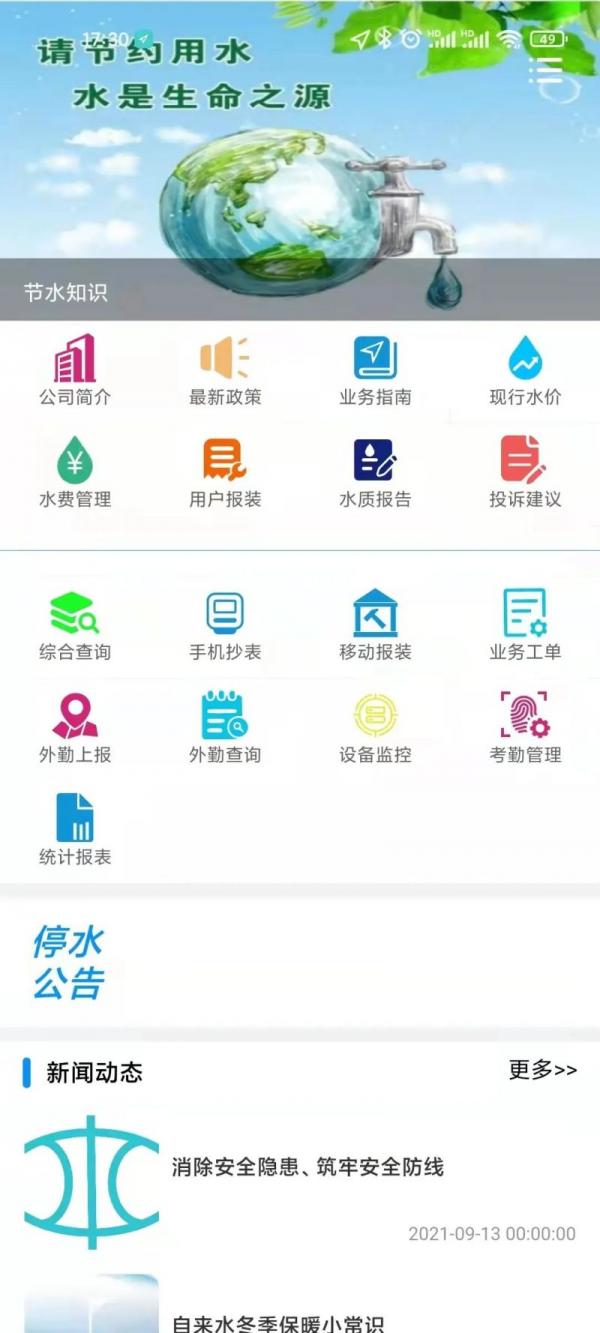
Task: Open 考勤管理
Action: pyautogui.click(x=525, y=728)
